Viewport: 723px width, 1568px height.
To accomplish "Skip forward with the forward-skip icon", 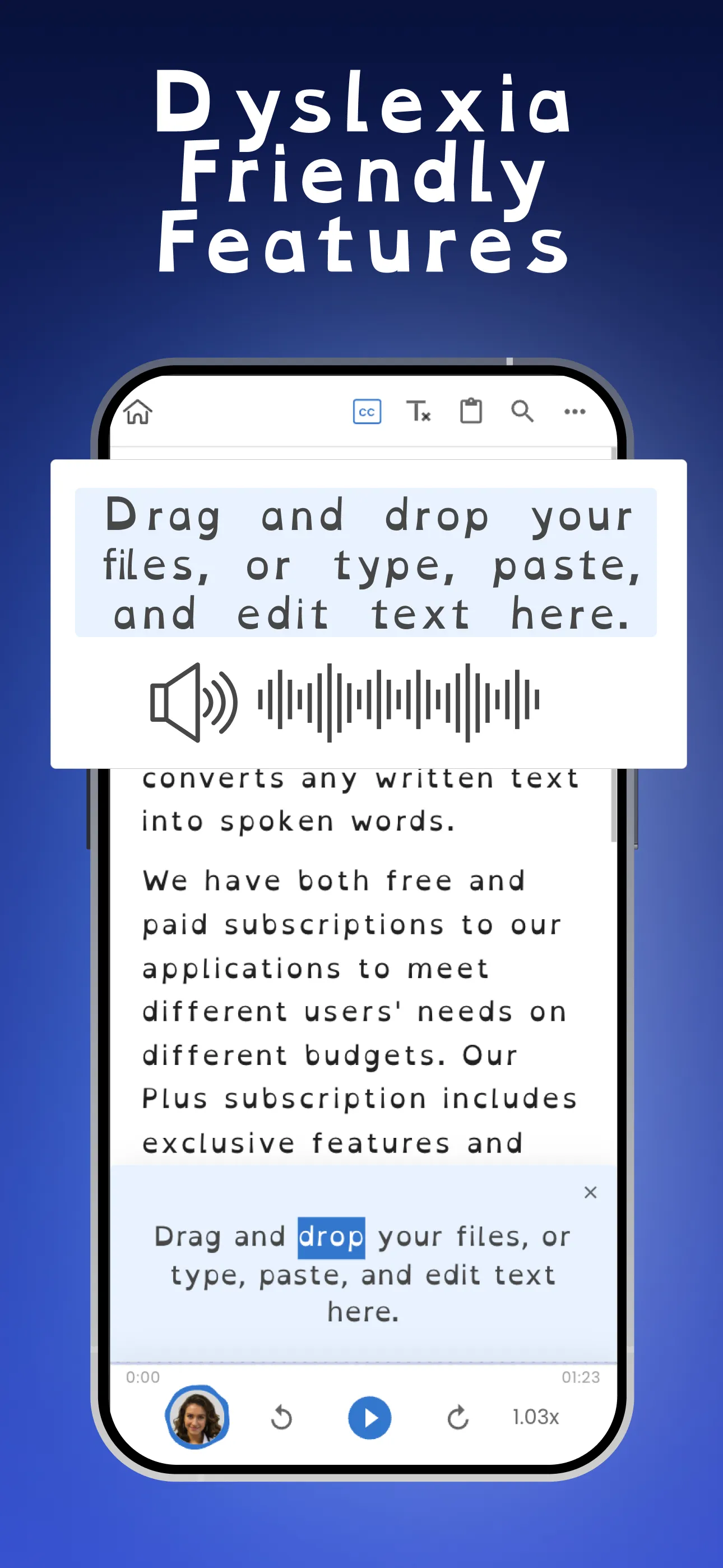I will tap(458, 1418).
